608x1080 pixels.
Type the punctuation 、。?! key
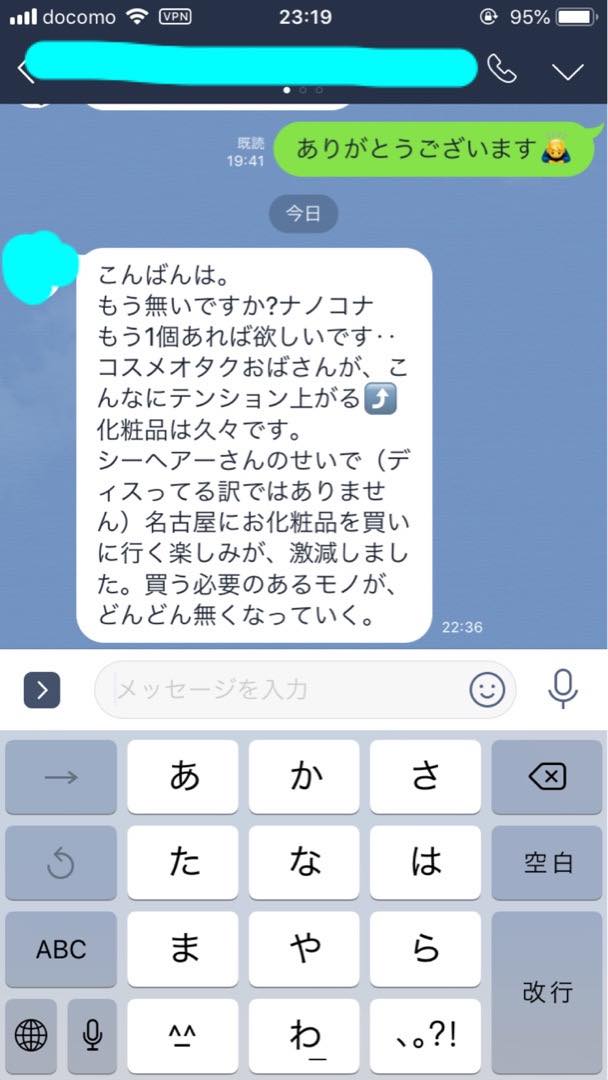tap(426, 1035)
